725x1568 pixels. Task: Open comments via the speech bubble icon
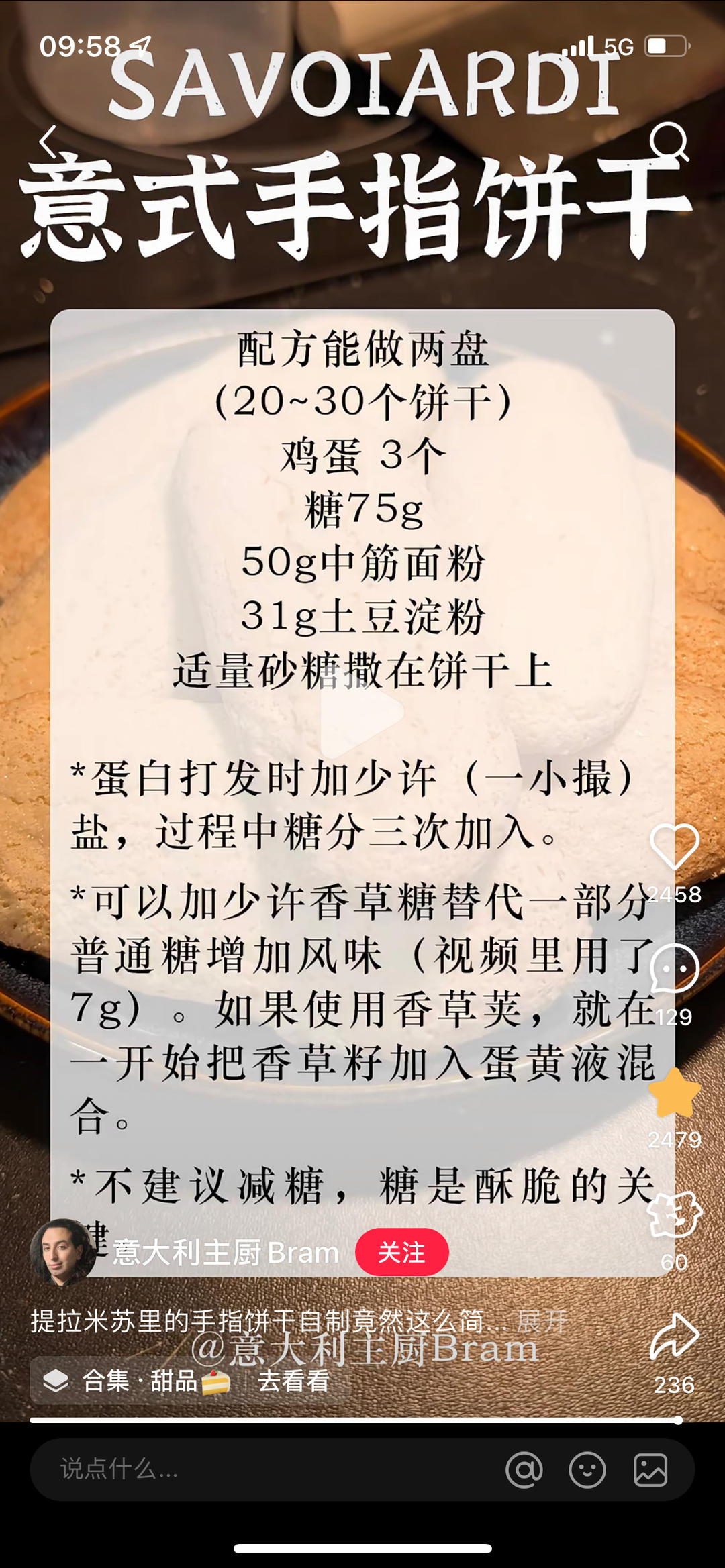(x=674, y=970)
